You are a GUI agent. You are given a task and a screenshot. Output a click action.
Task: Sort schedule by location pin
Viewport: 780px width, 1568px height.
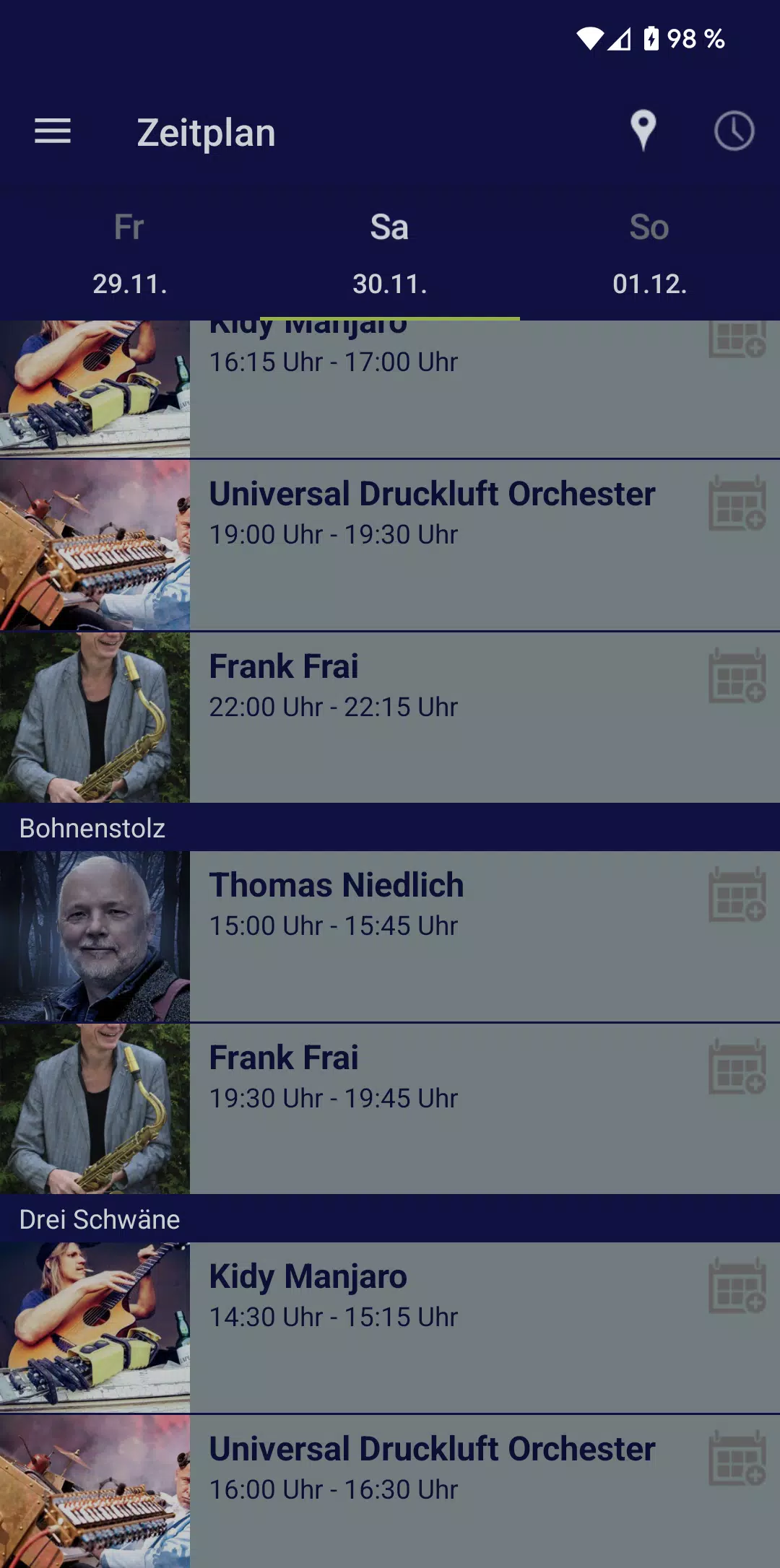tap(643, 131)
